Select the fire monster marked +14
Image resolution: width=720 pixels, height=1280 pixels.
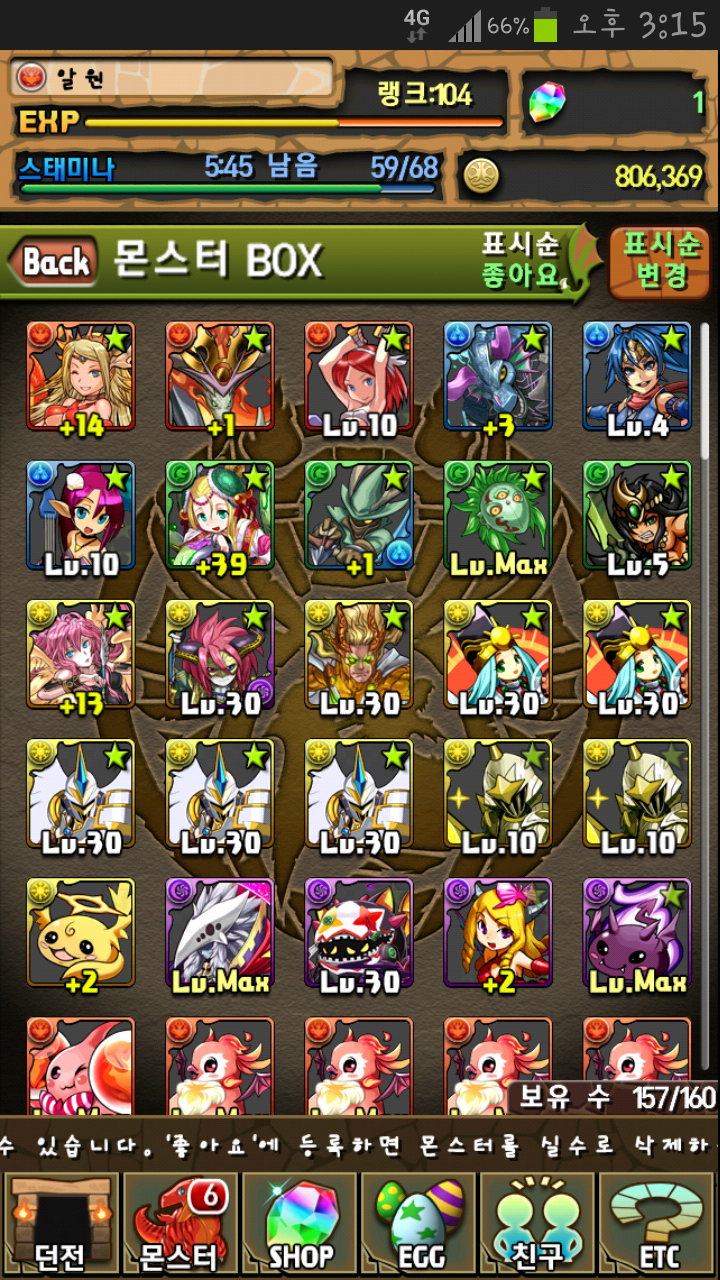(x=81, y=376)
